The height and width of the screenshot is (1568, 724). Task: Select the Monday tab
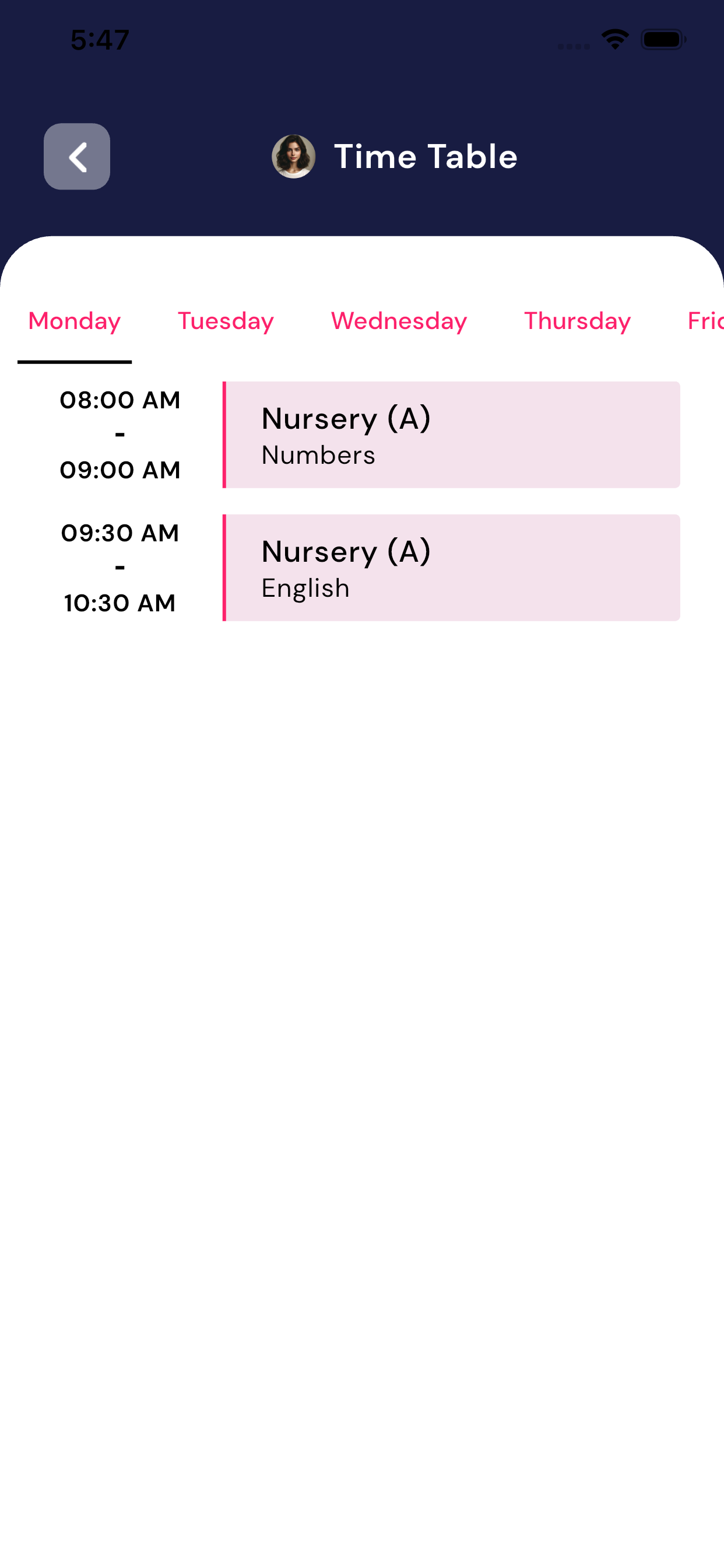tap(74, 321)
